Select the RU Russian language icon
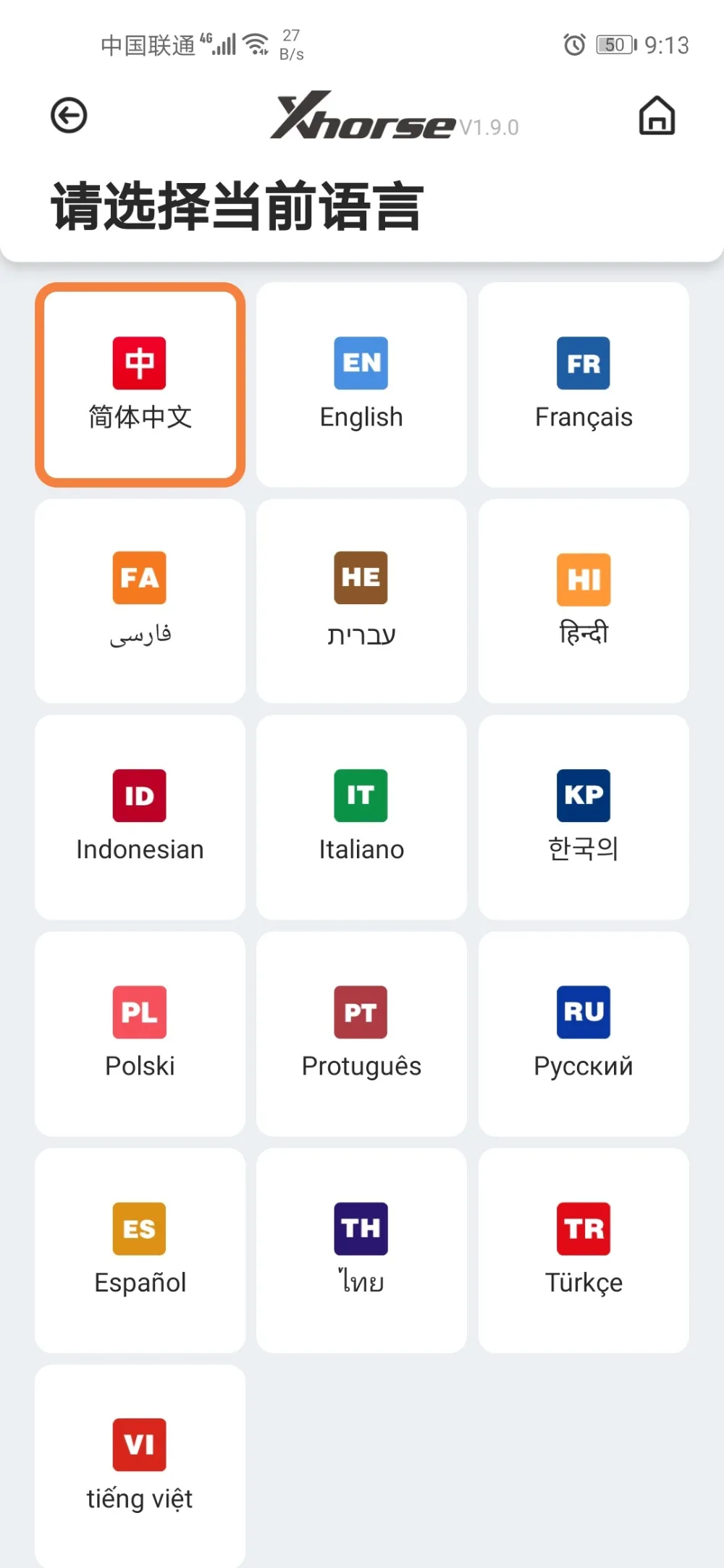Screen dimensions: 724x1568 tap(583, 1012)
